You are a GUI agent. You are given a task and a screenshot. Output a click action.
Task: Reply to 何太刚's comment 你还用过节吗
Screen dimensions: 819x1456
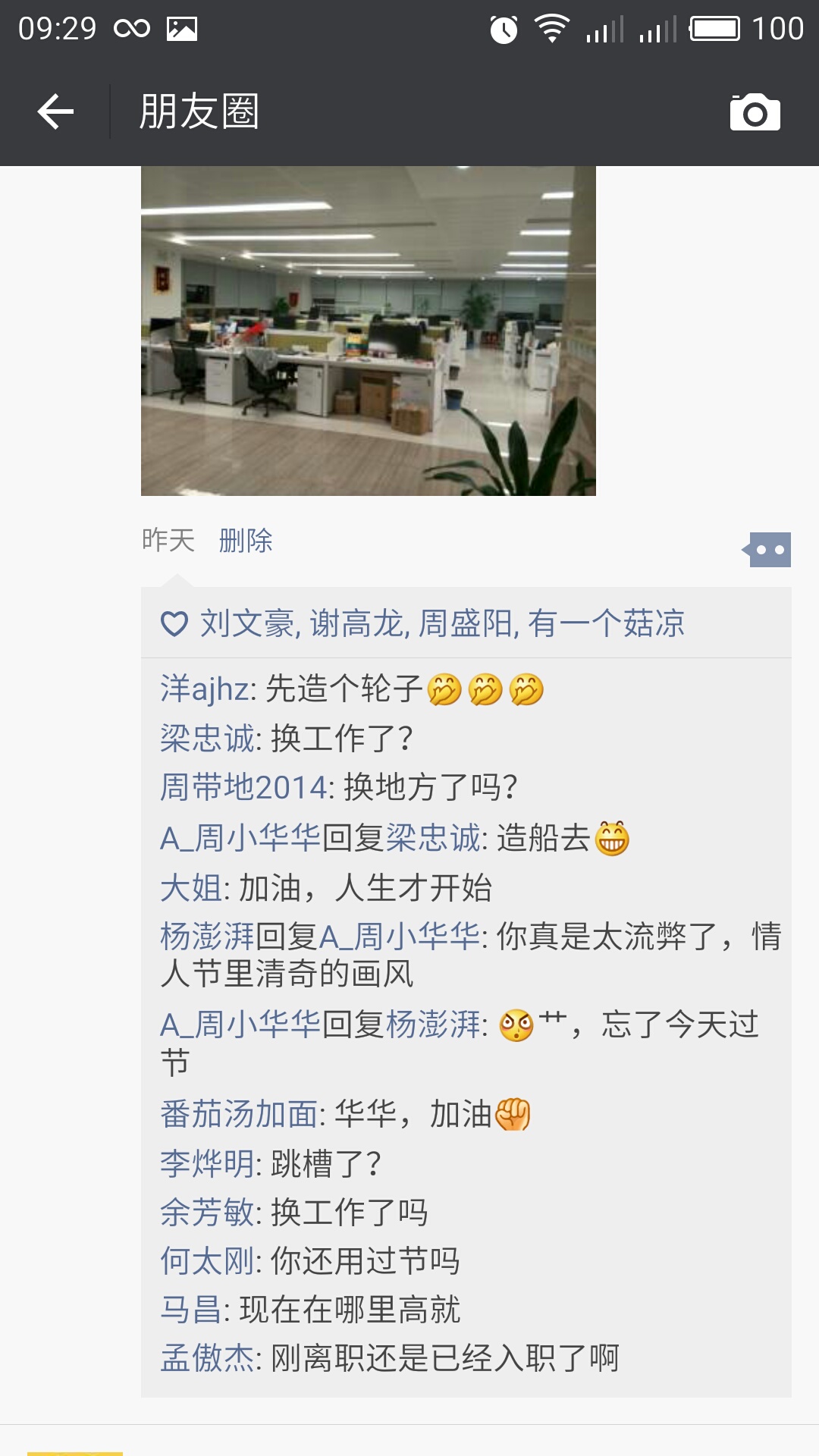[366, 1261]
